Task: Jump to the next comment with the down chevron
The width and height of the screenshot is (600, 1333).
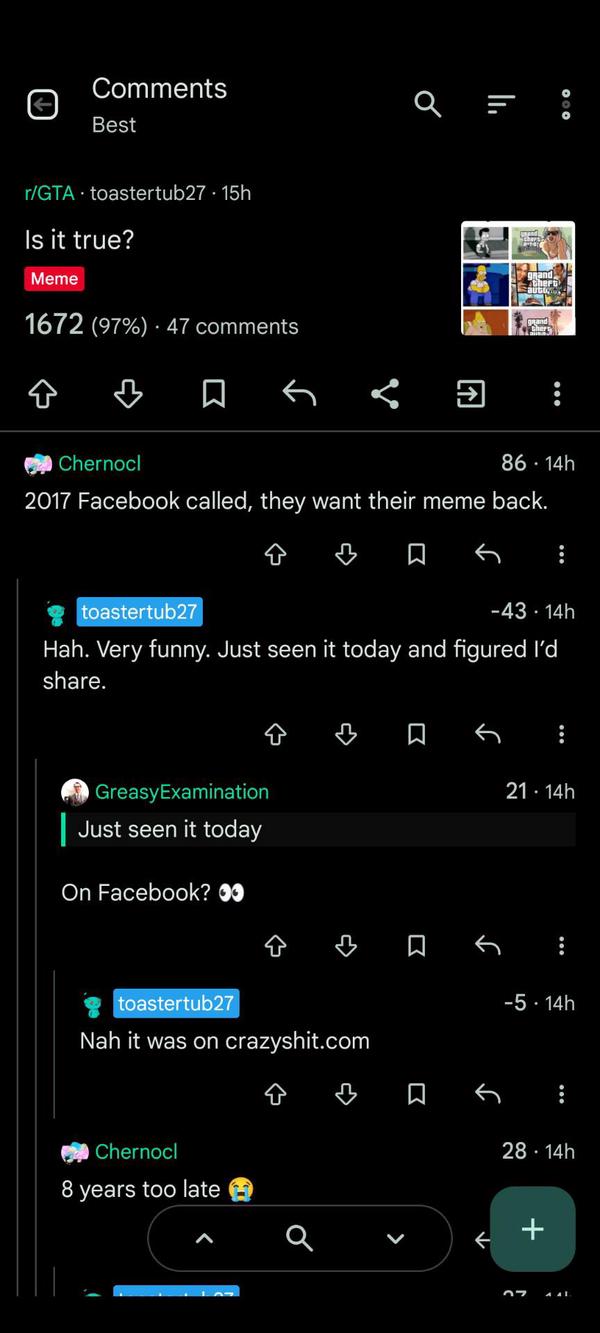Action: click(x=395, y=1239)
